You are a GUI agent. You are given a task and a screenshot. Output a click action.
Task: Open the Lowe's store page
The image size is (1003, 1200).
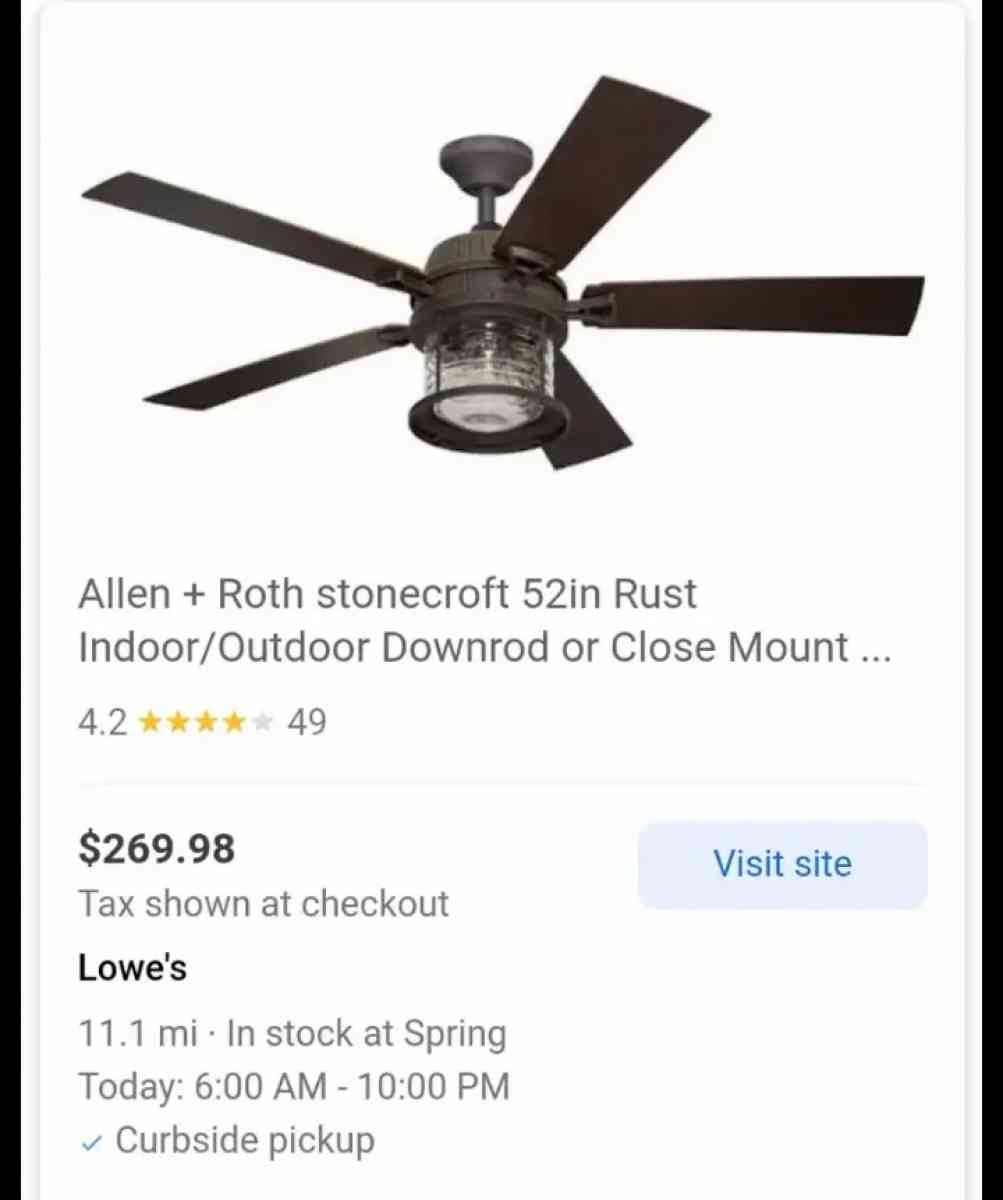click(131, 966)
